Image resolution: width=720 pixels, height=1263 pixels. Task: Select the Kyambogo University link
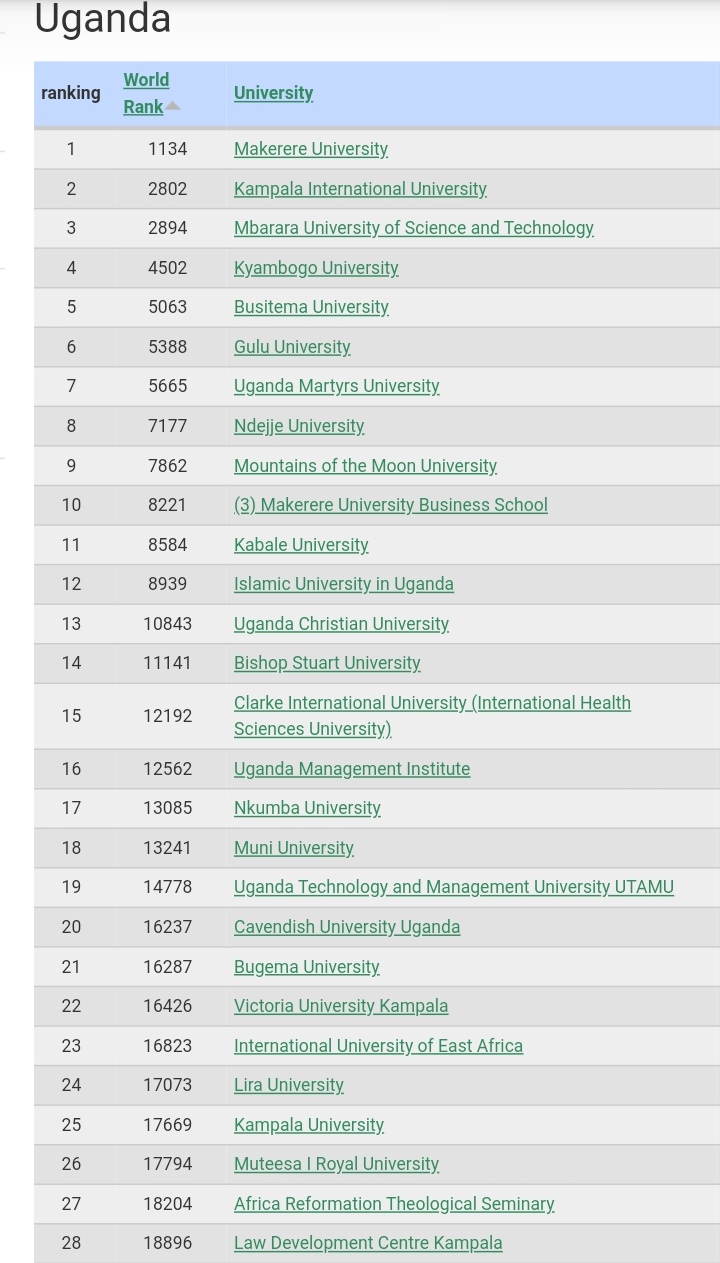tap(316, 268)
